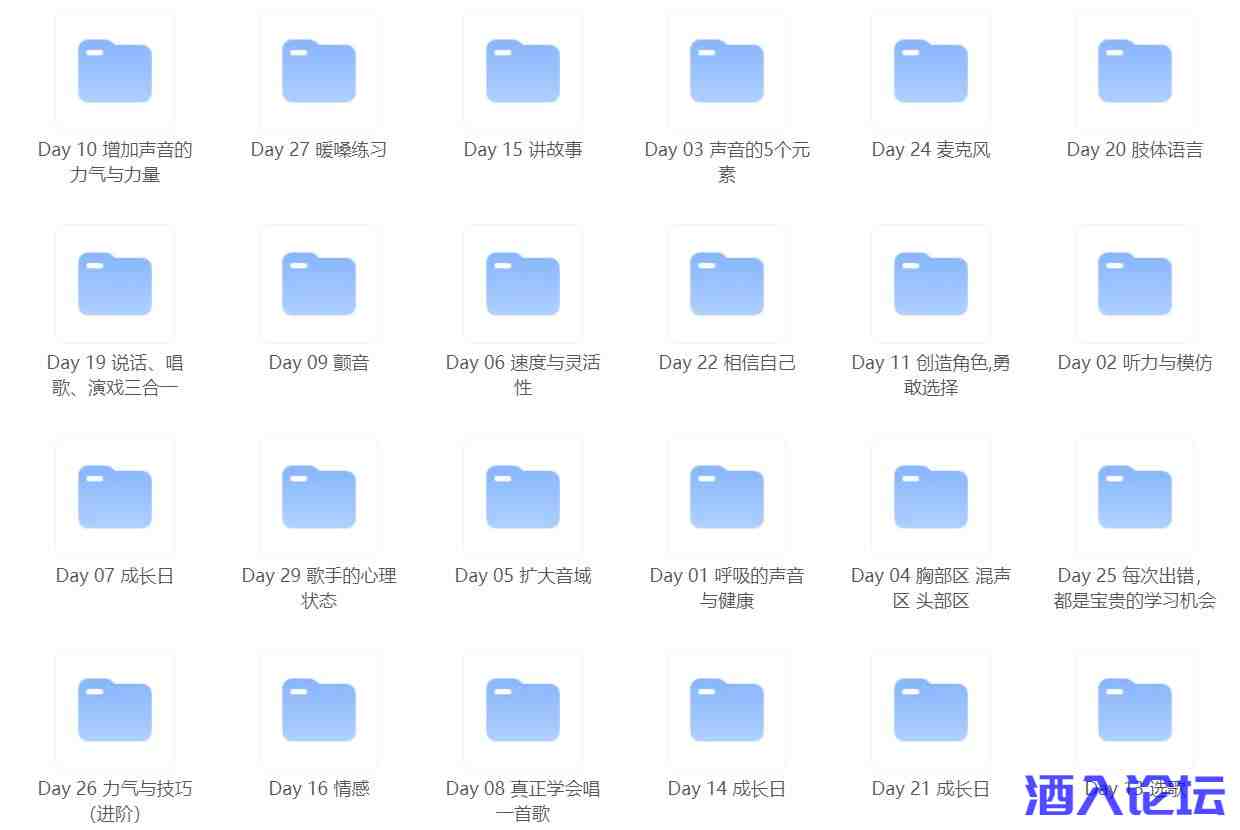
Task: Open the Day 06 速度与灵活性 folder
Action: pyautogui.click(x=523, y=285)
